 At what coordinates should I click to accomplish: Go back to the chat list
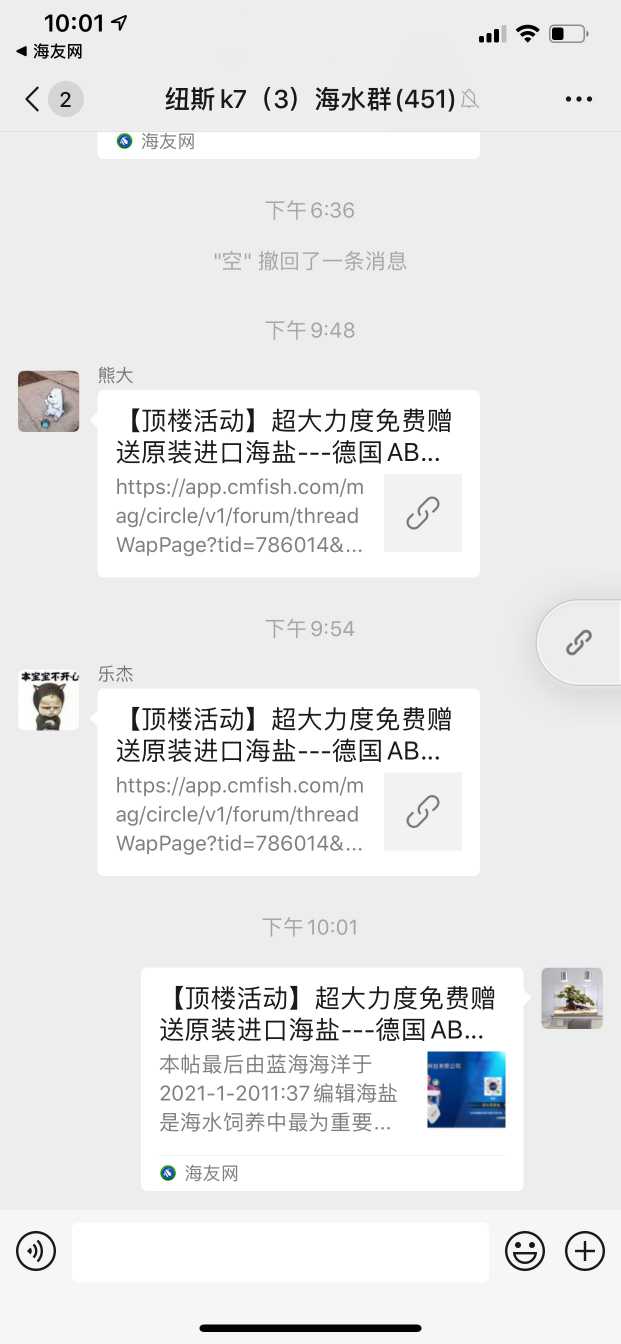(33, 99)
